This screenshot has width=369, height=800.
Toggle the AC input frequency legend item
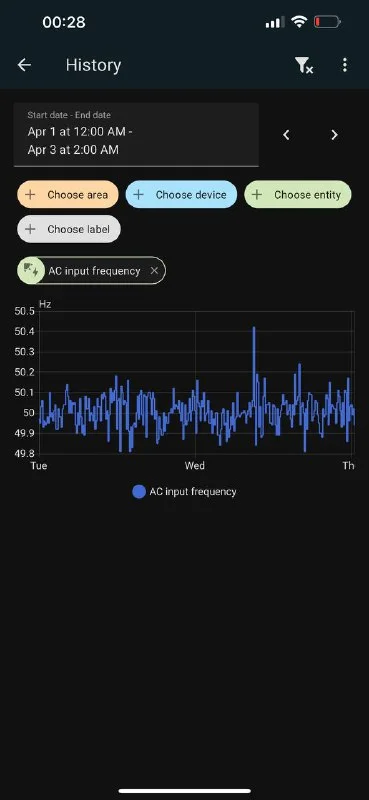pyautogui.click(x=184, y=492)
